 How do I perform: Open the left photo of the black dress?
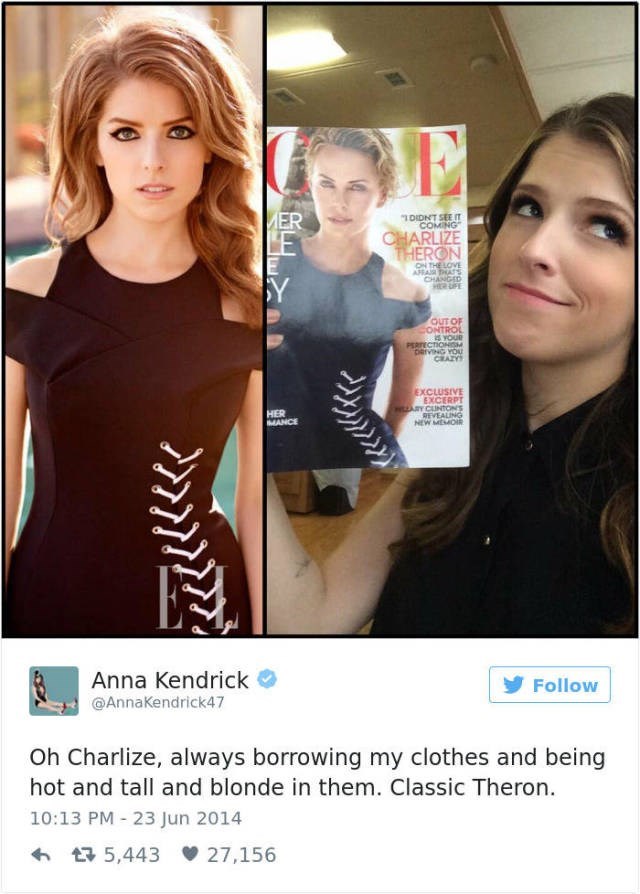coord(133,320)
